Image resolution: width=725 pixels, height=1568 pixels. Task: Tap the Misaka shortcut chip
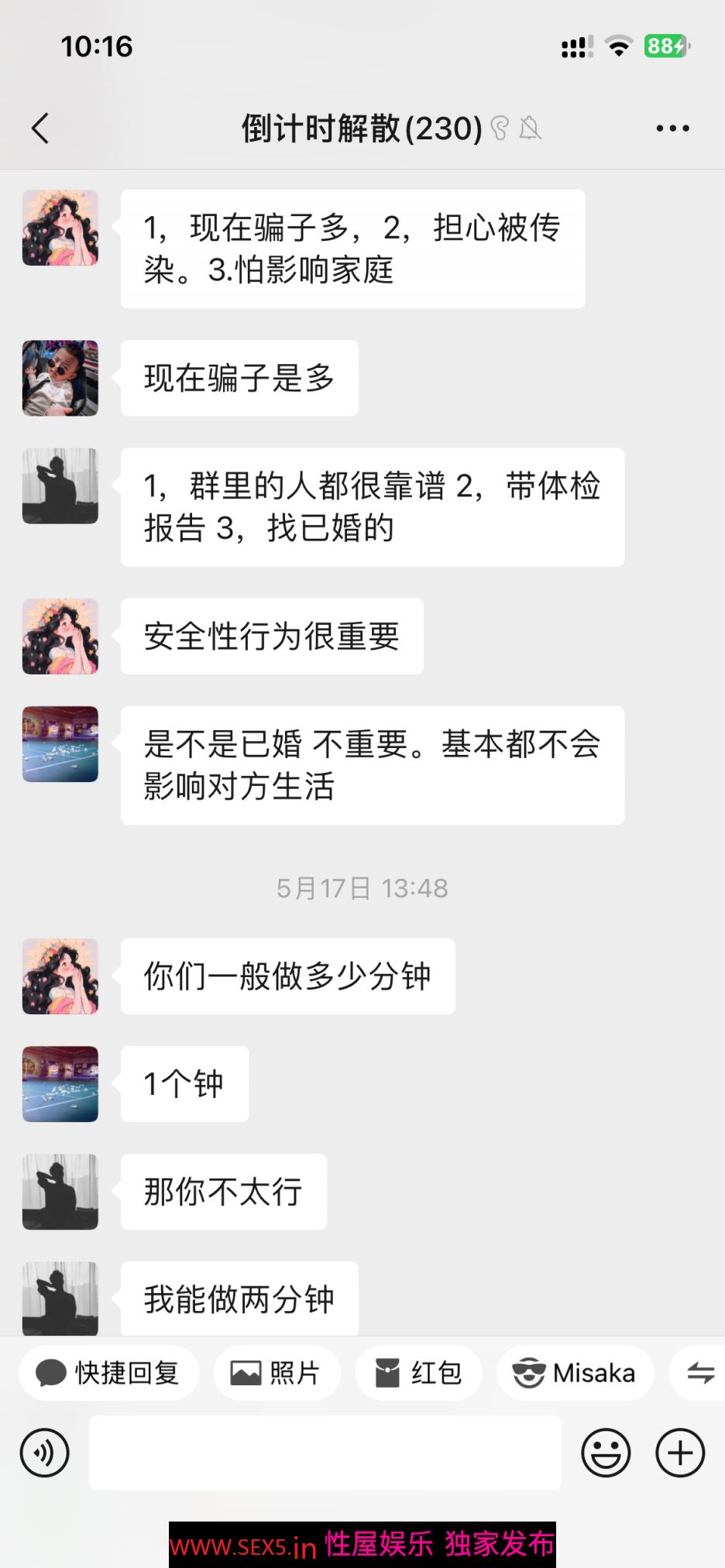(575, 1373)
